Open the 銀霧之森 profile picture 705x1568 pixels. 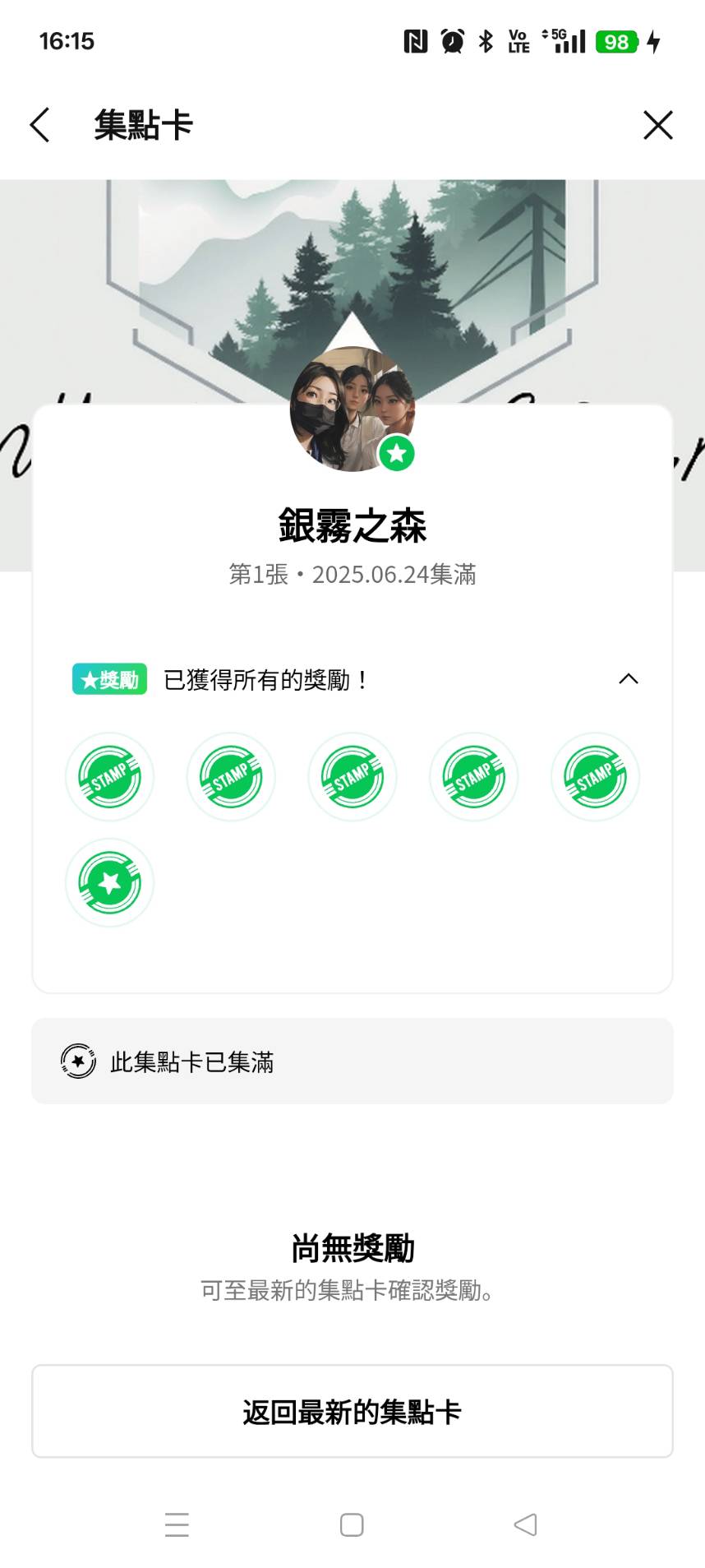(x=352, y=409)
